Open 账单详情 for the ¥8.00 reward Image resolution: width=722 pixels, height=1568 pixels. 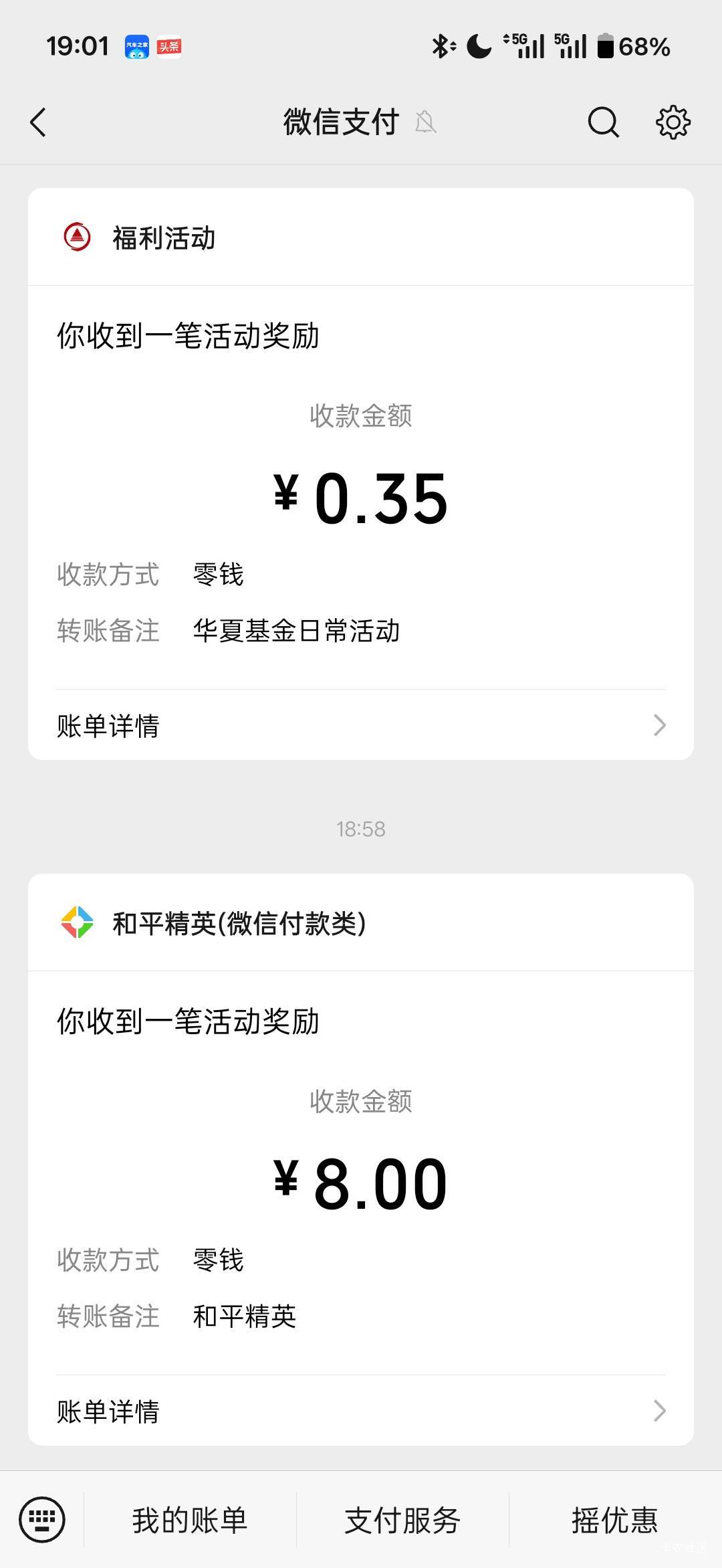coord(361,1411)
